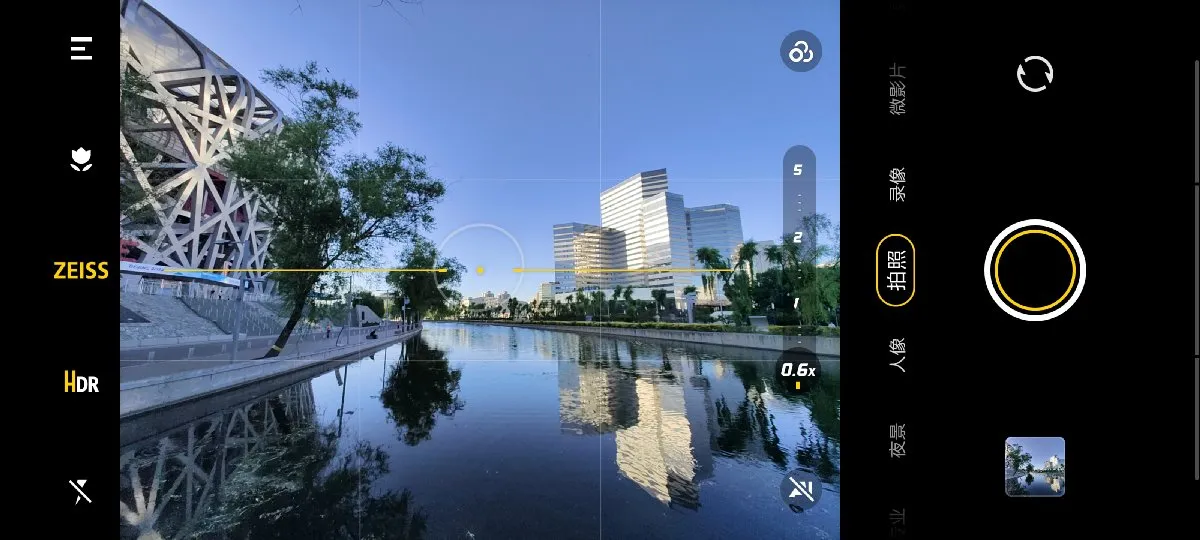Viewport: 1200px width, 540px height.
Task: Switch to 录像 video mode
Action: 897,184
